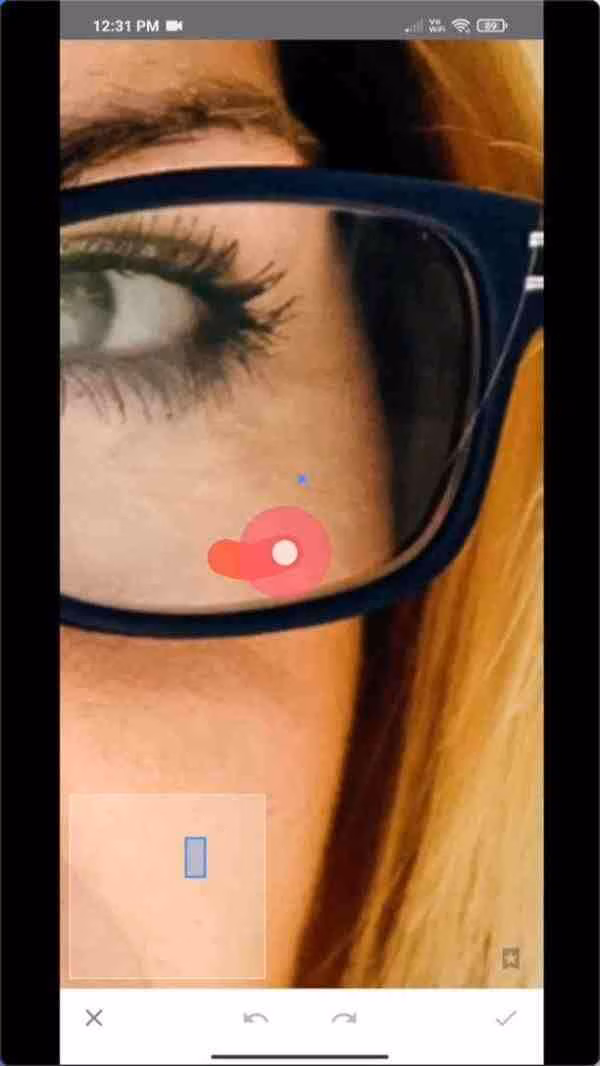
Task: Redo the healing stroke
Action: click(344, 1018)
